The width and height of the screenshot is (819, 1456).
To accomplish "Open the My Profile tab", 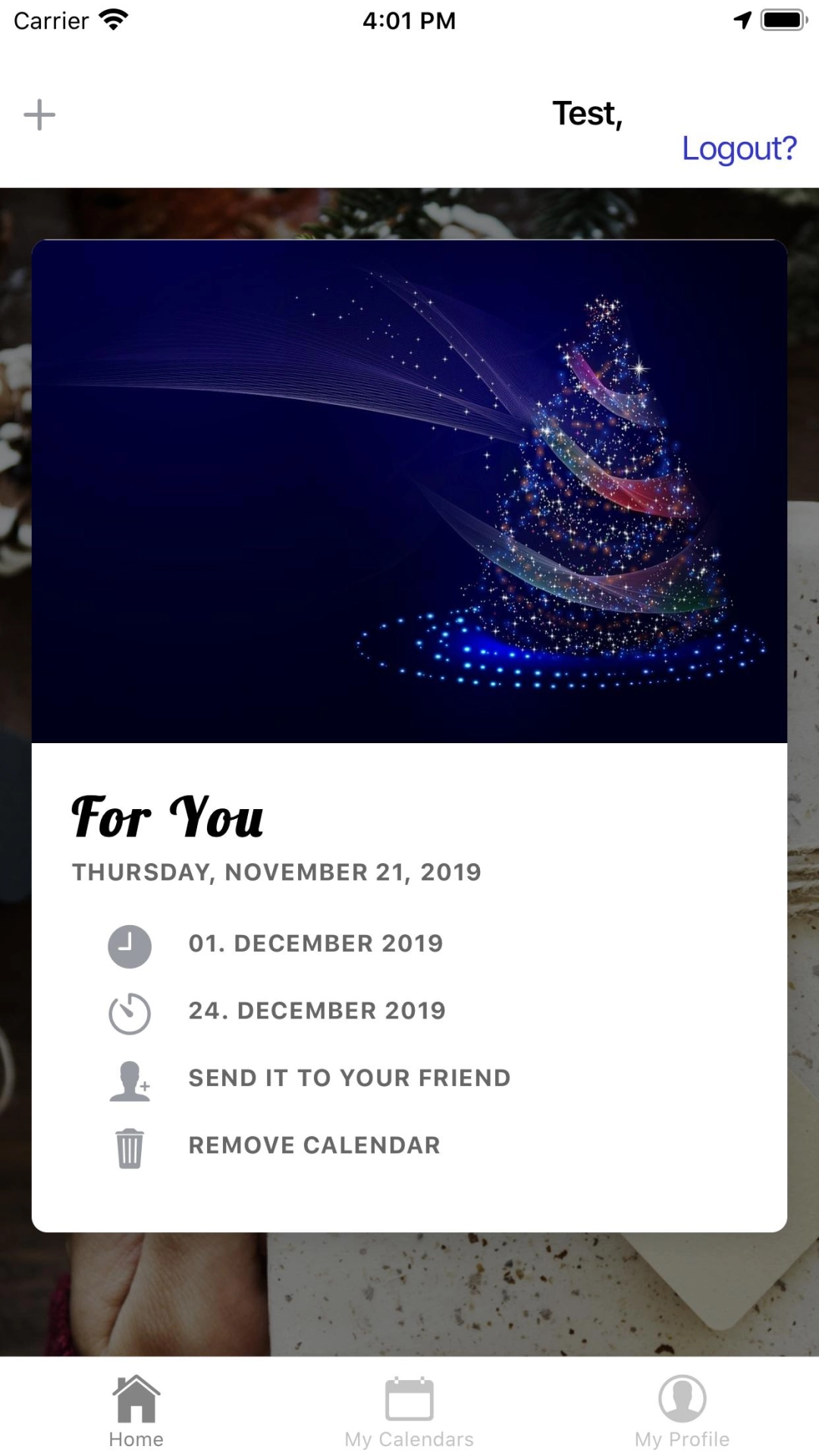I will coord(682,1411).
